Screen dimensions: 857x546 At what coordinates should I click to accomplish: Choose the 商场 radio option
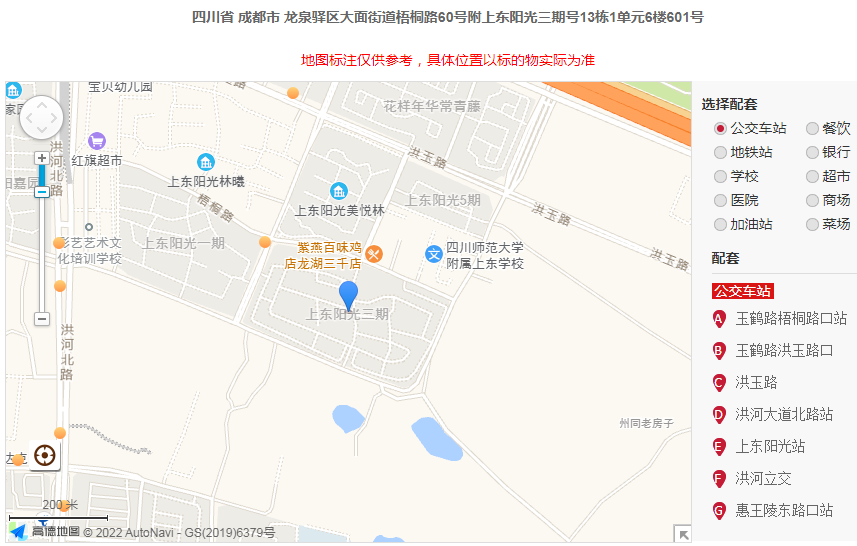[812, 200]
